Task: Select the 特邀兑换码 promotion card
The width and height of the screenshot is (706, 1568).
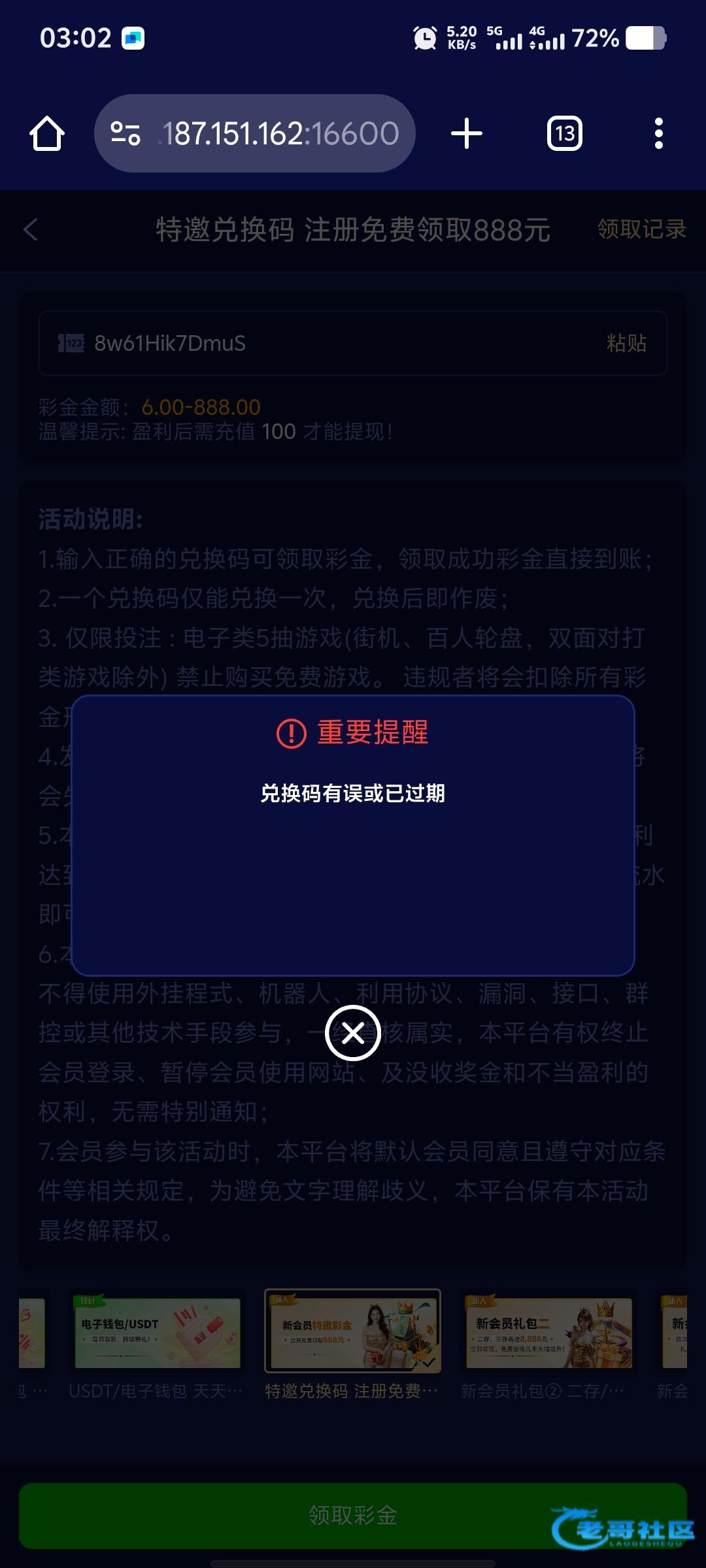Action: point(353,1331)
